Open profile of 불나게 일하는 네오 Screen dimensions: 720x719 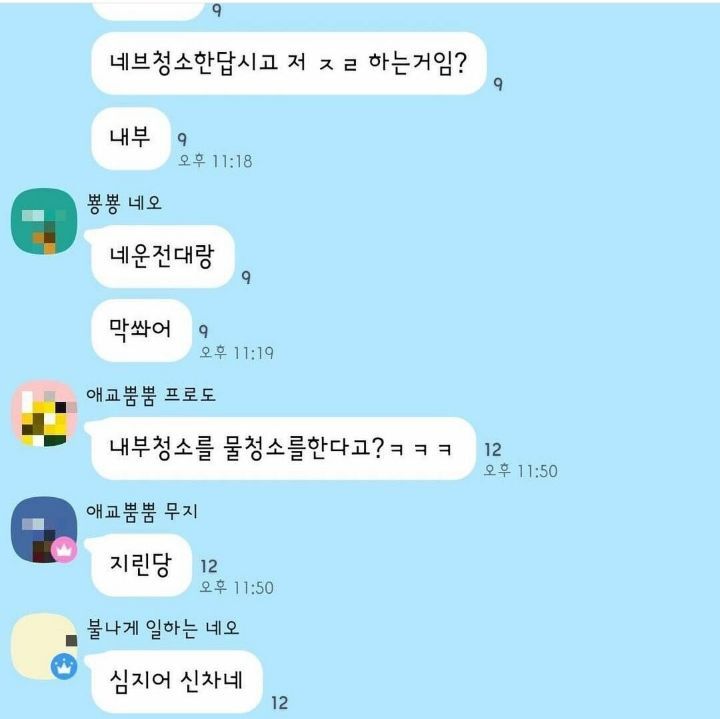tap(44, 646)
